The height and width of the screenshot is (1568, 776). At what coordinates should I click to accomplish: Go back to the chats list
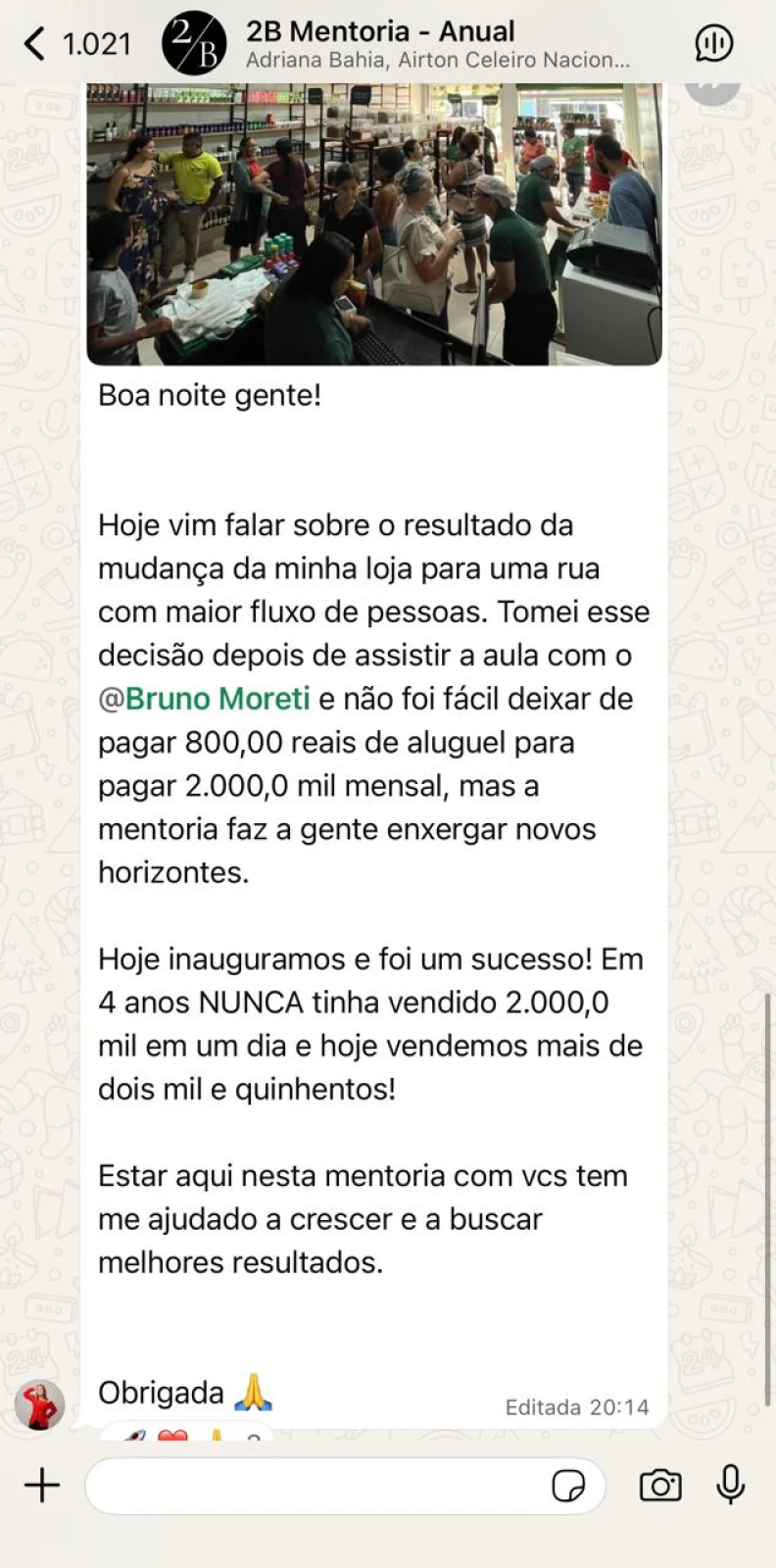35,44
